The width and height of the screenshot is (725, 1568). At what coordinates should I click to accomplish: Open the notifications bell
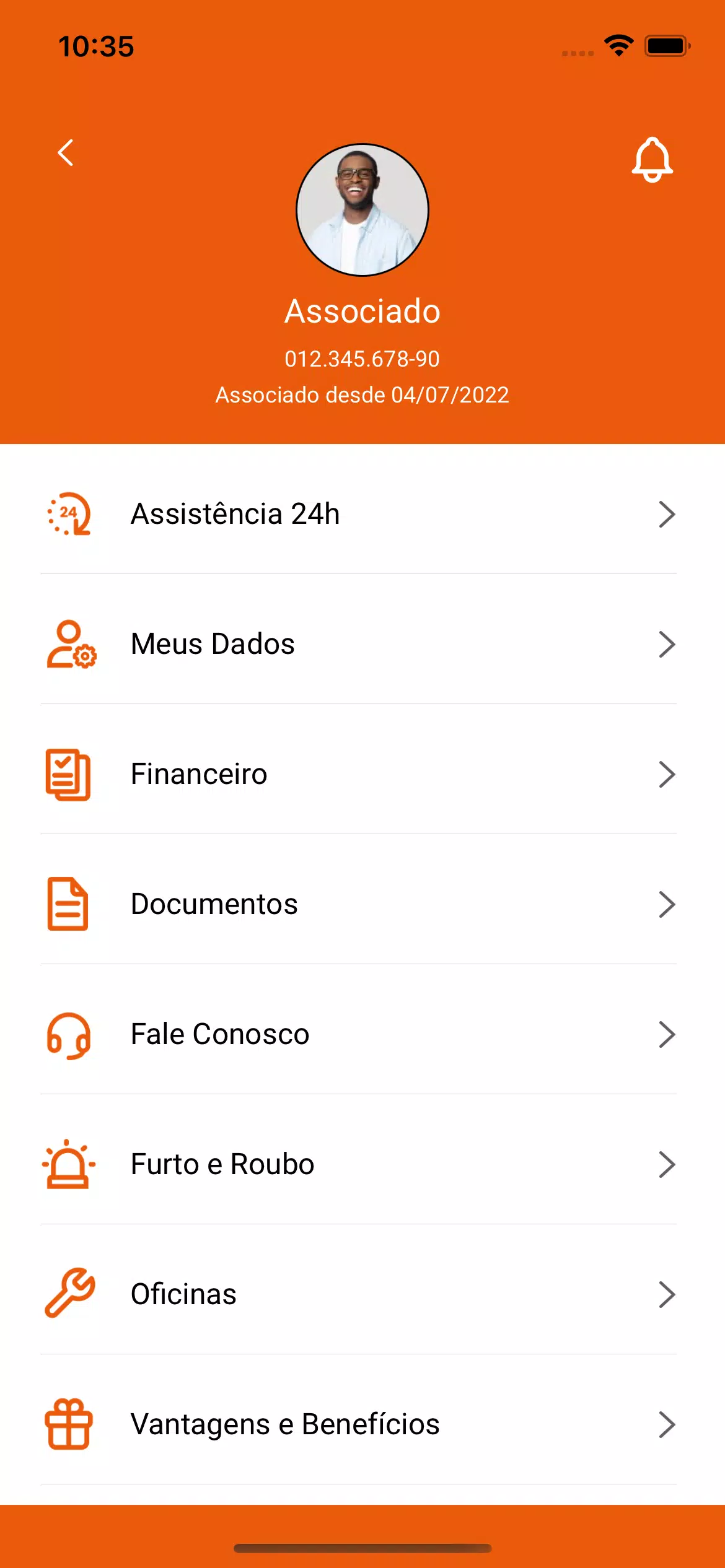point(652,160)
